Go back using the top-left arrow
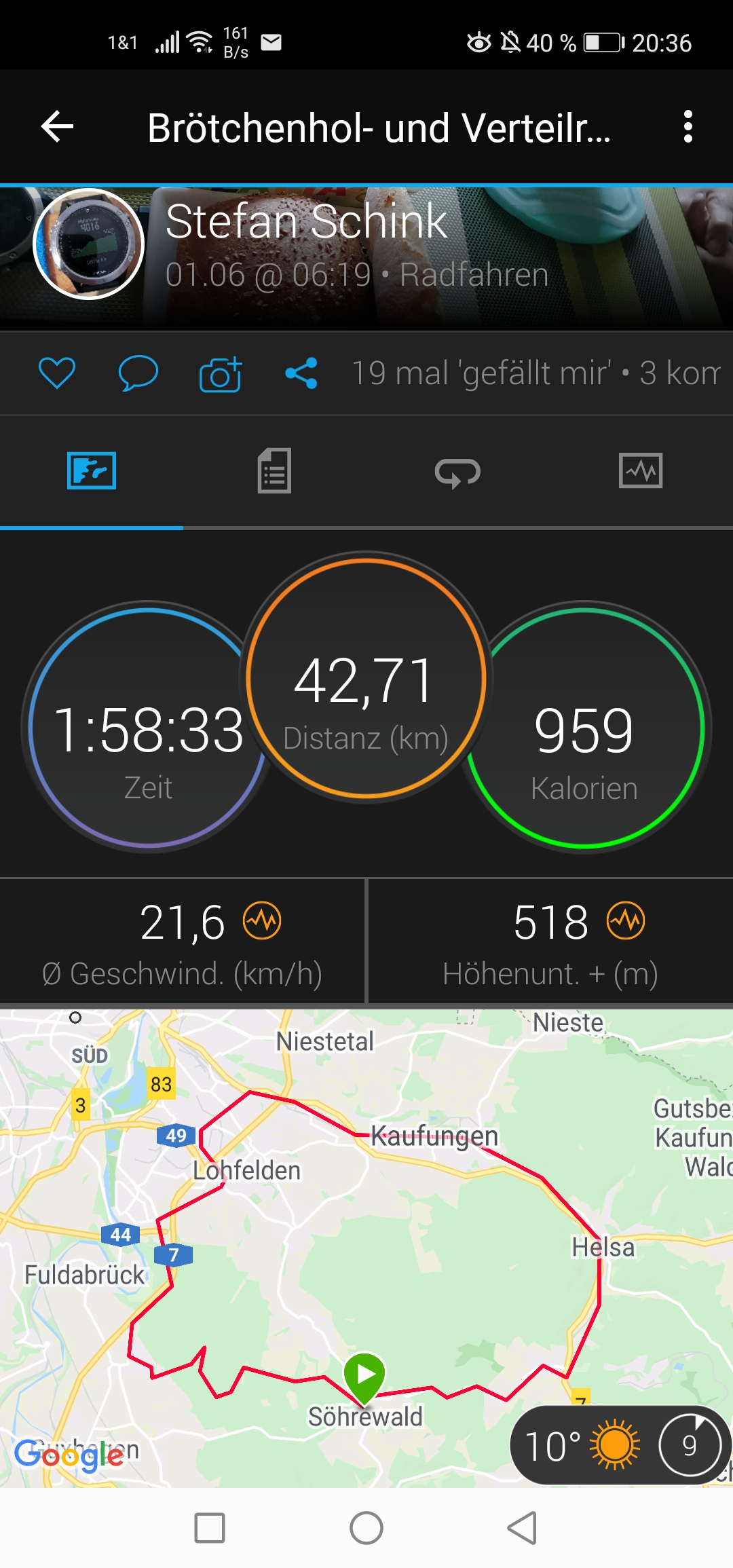733x1568 pixels. (x=57, y=127)
